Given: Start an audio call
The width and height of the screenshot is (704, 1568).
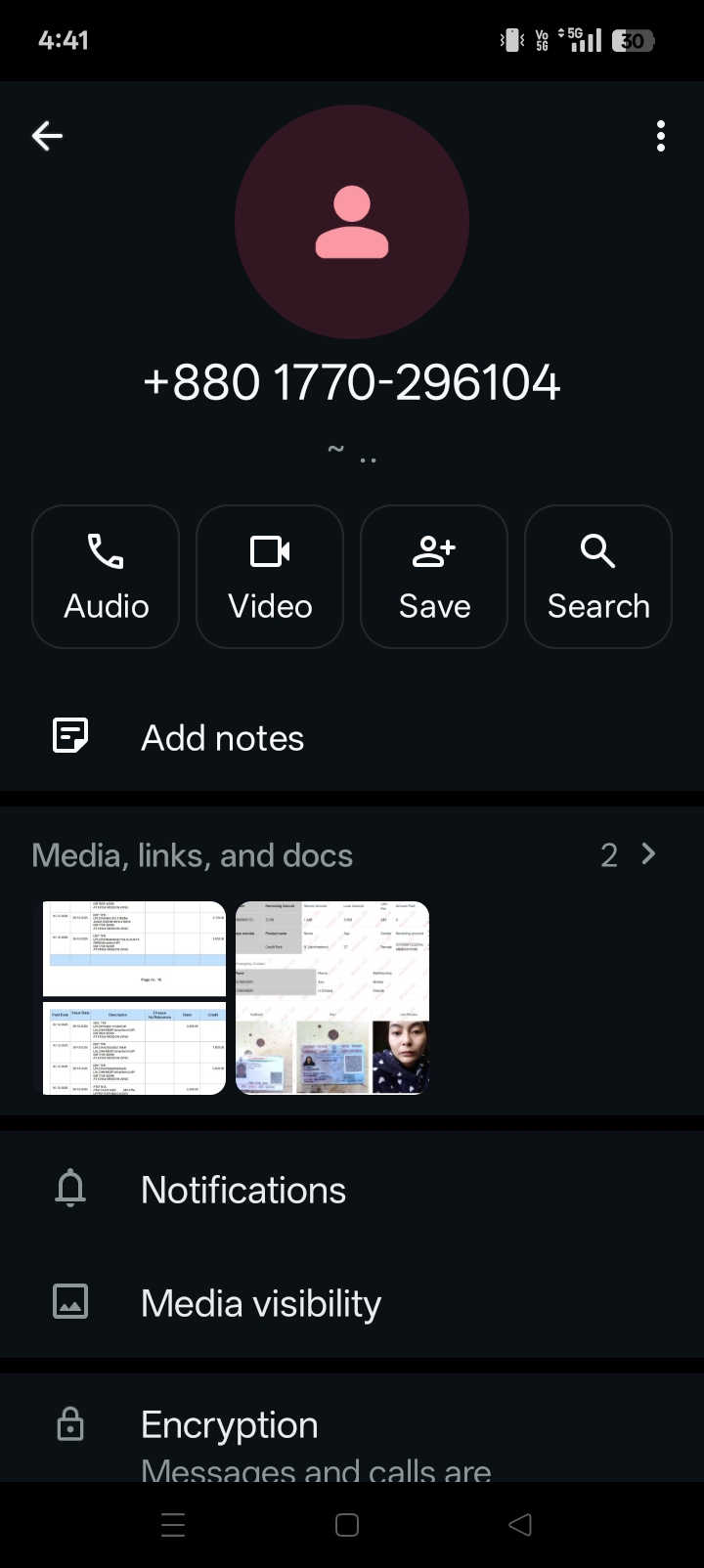Looking at the screenshot, I should tap(106, 577).
